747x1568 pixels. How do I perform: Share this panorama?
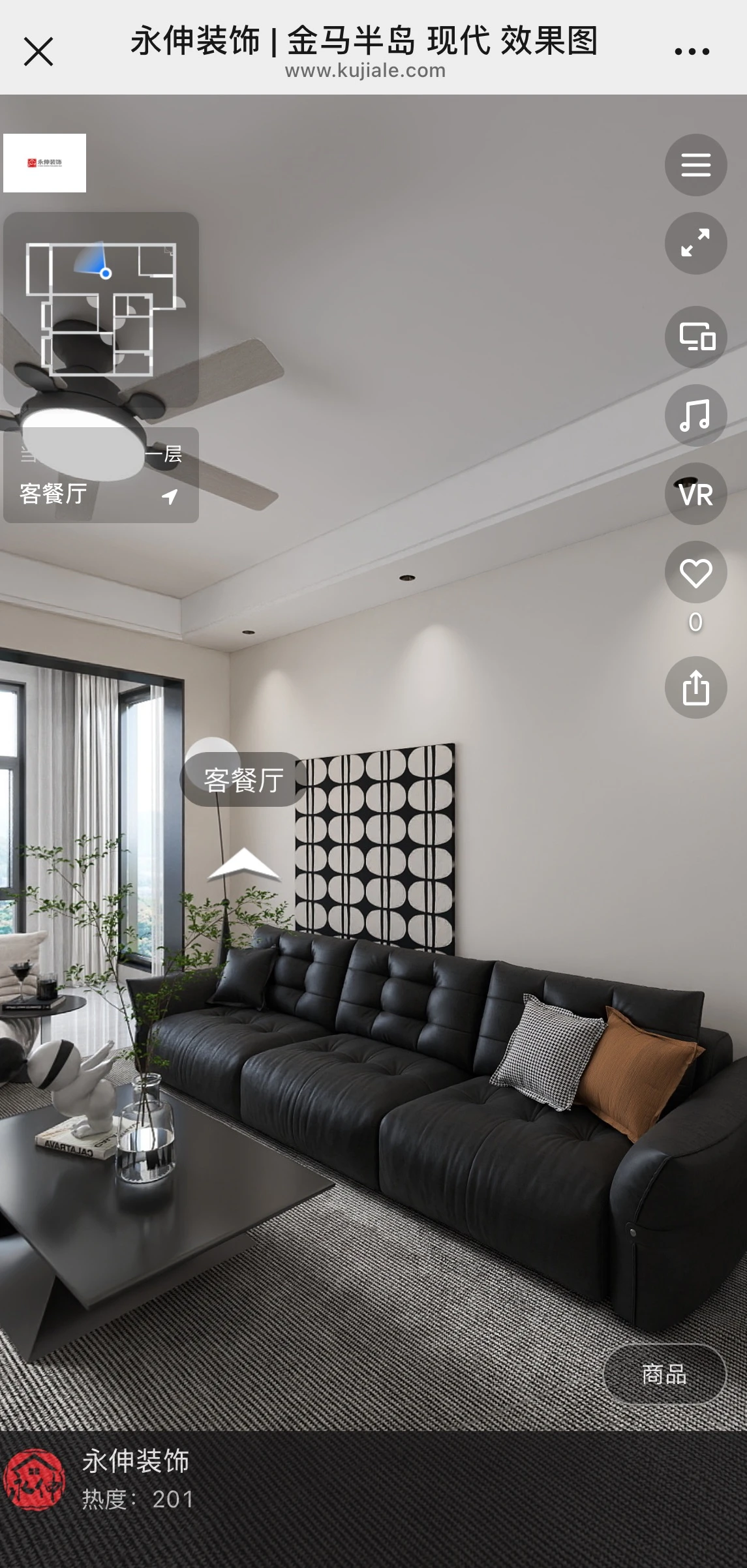[x=695, y=687]
